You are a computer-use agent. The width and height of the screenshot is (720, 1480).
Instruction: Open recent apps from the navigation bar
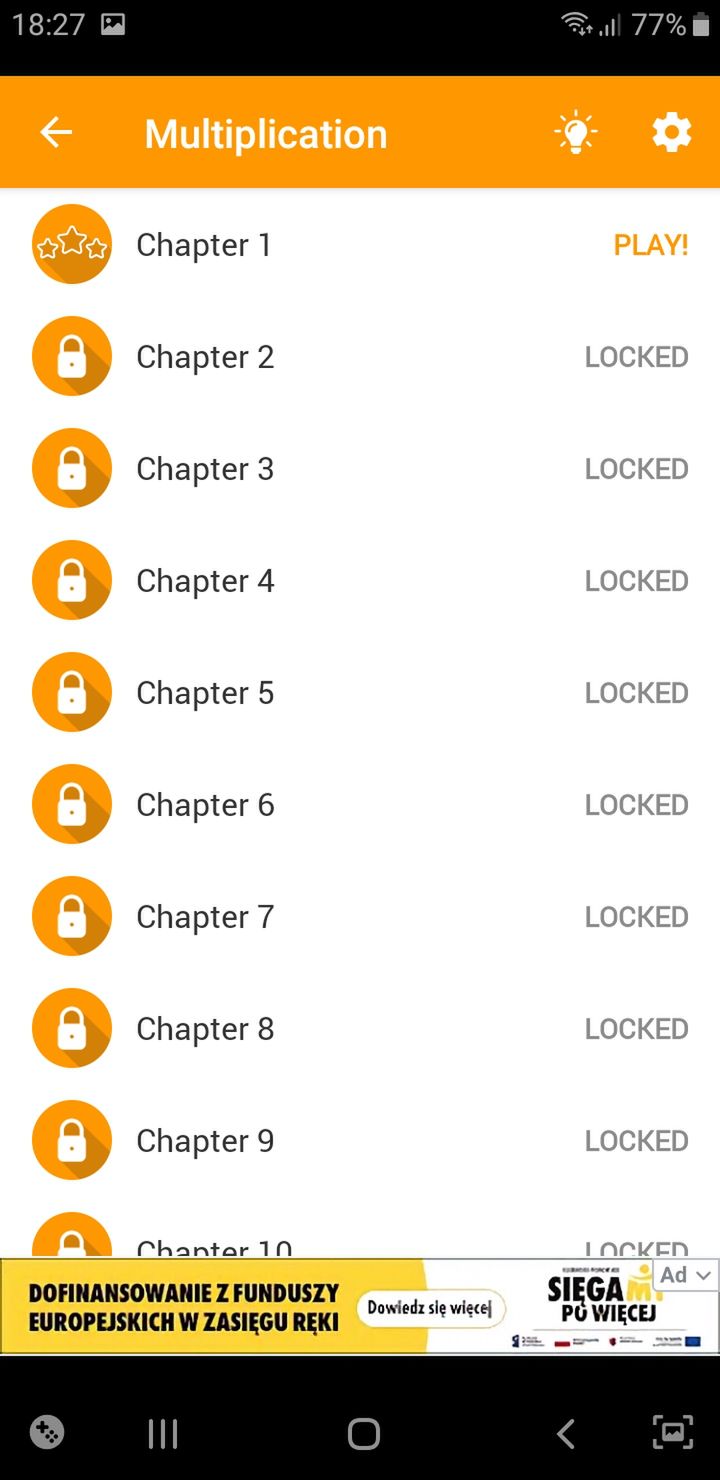tap(162, 1434)
